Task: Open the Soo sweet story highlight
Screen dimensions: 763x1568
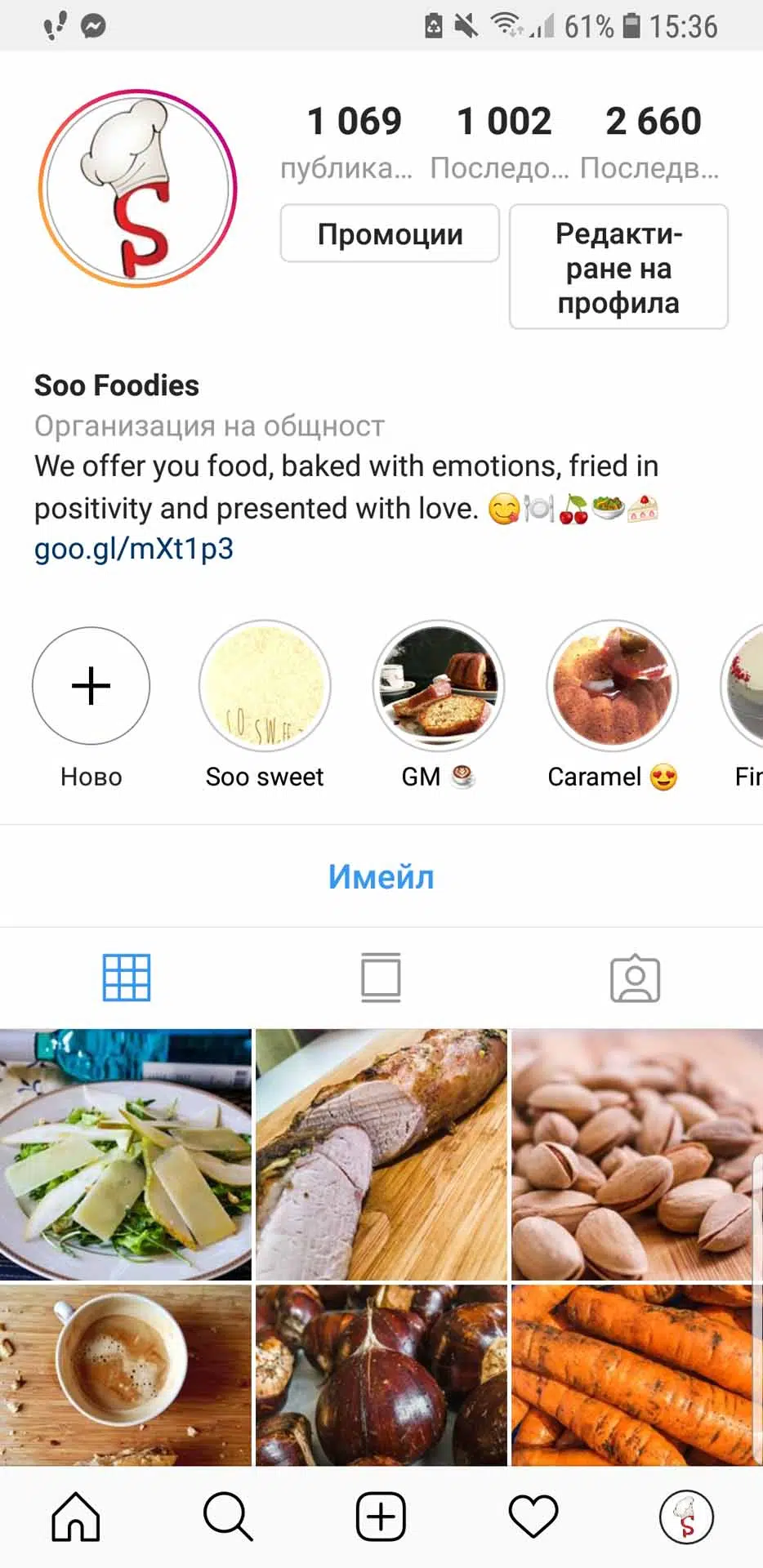Action: (265, 686)
